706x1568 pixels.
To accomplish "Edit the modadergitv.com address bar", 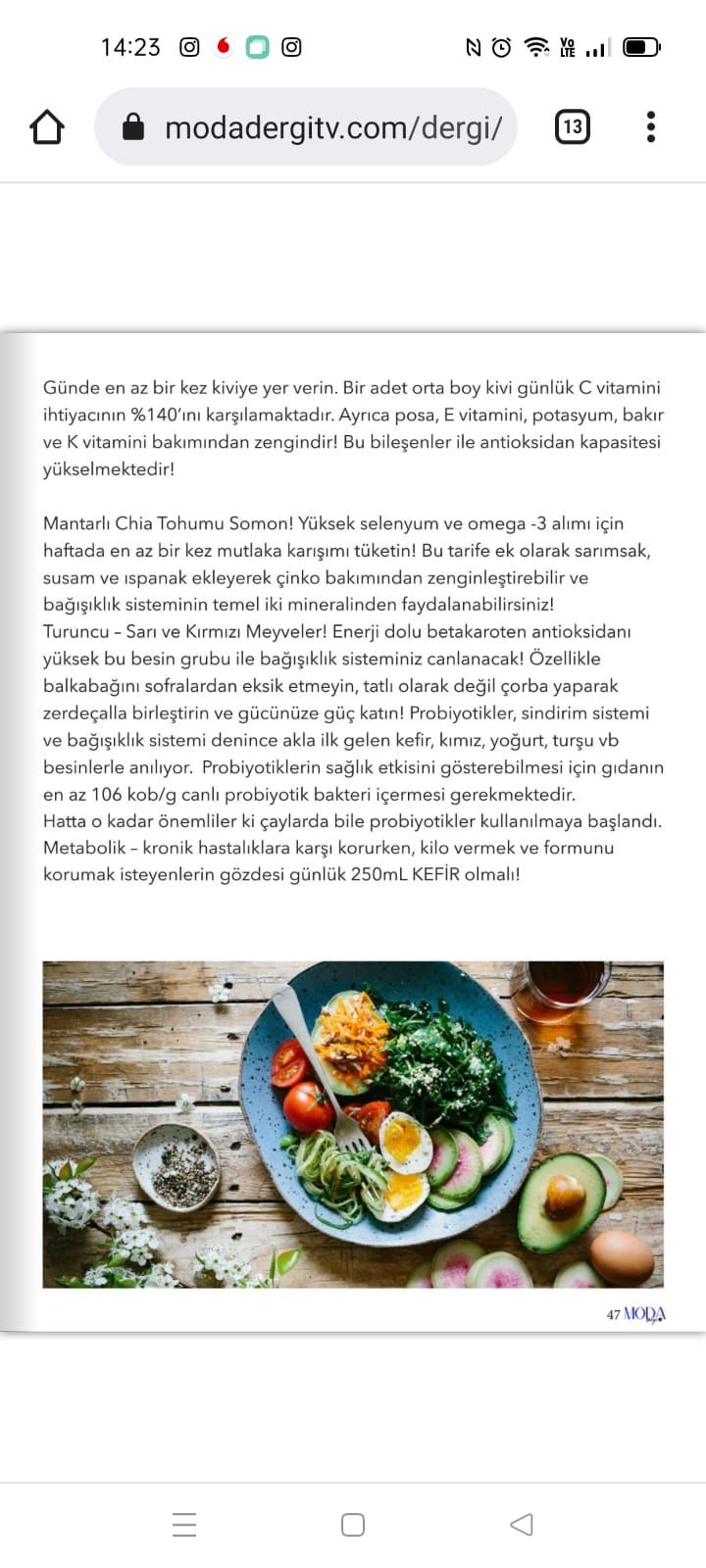I will click(306, 127).
